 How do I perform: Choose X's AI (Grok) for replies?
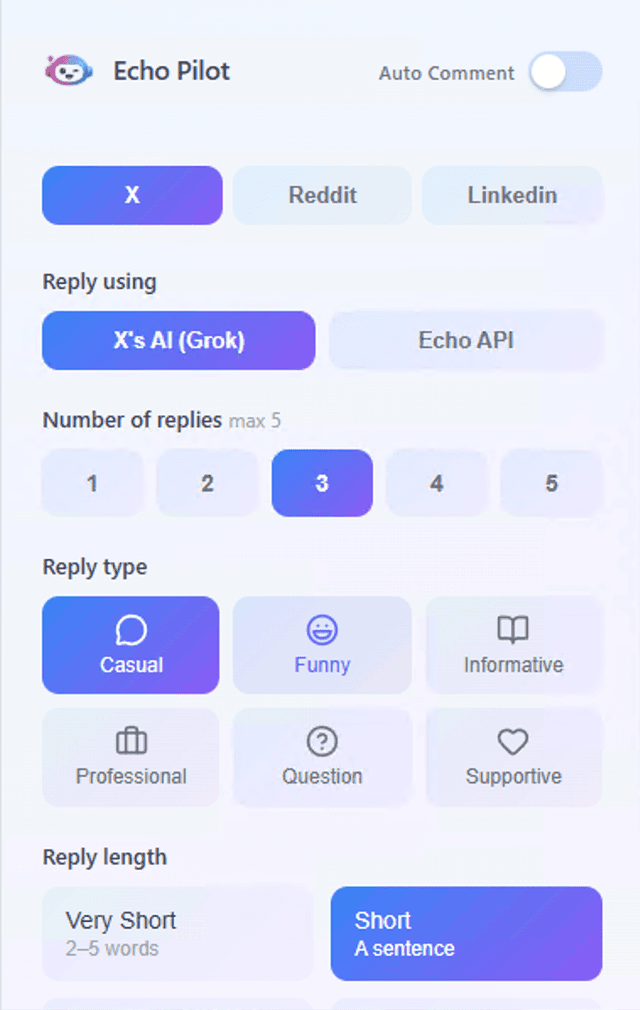coord(178,340)
